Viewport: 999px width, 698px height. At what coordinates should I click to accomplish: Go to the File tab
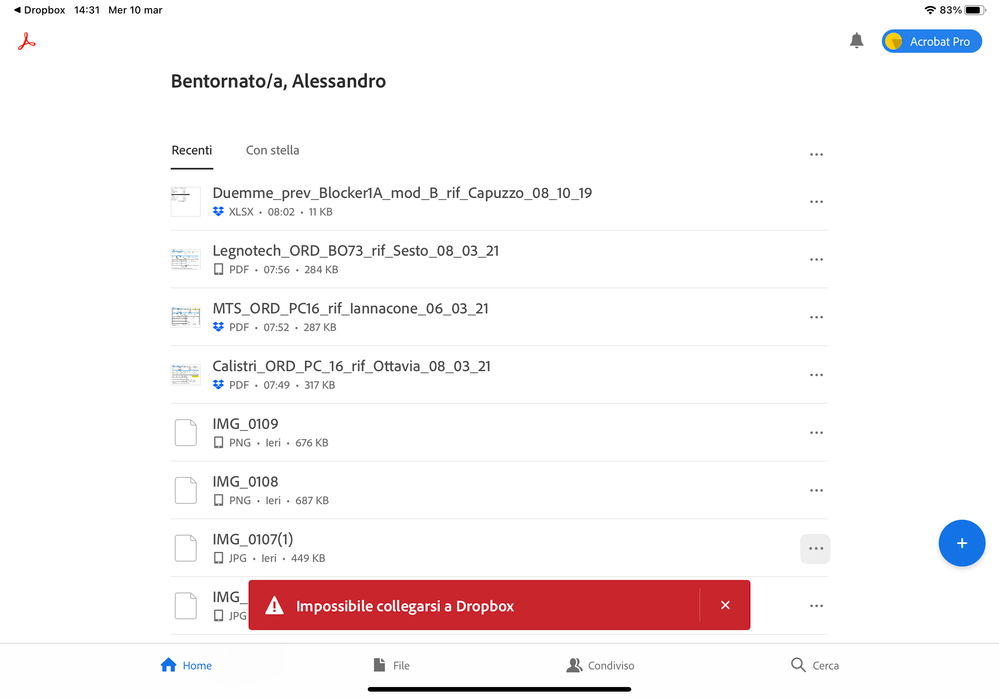(391, 665)
